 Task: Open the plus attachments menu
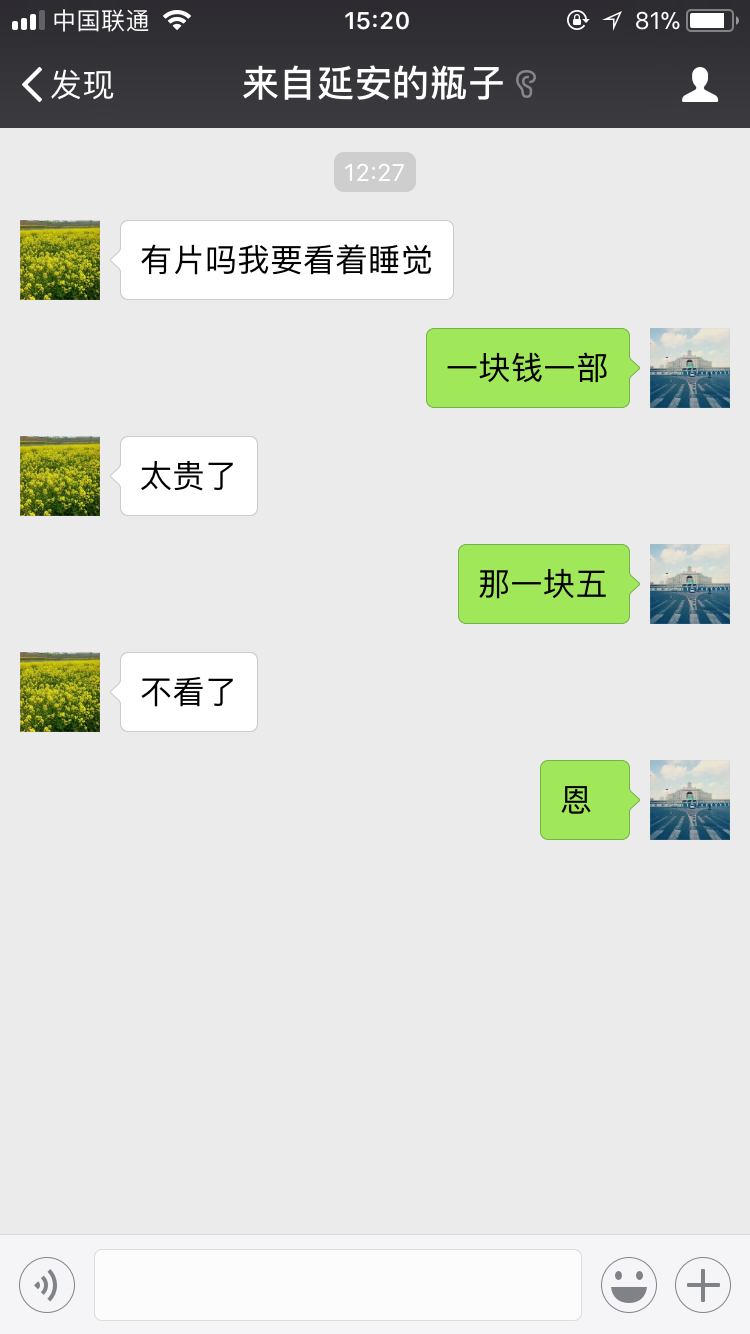point(703,1284)
